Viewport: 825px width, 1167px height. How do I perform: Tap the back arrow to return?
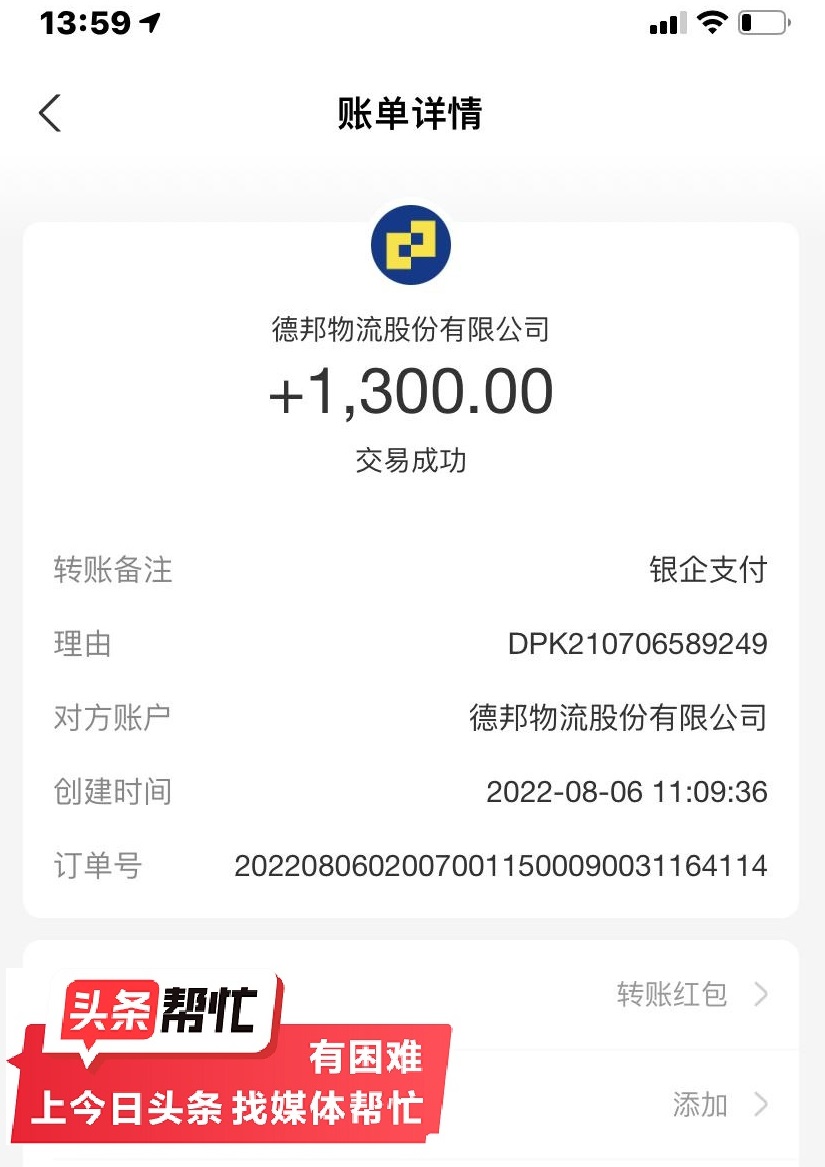(x=48, y=113)
